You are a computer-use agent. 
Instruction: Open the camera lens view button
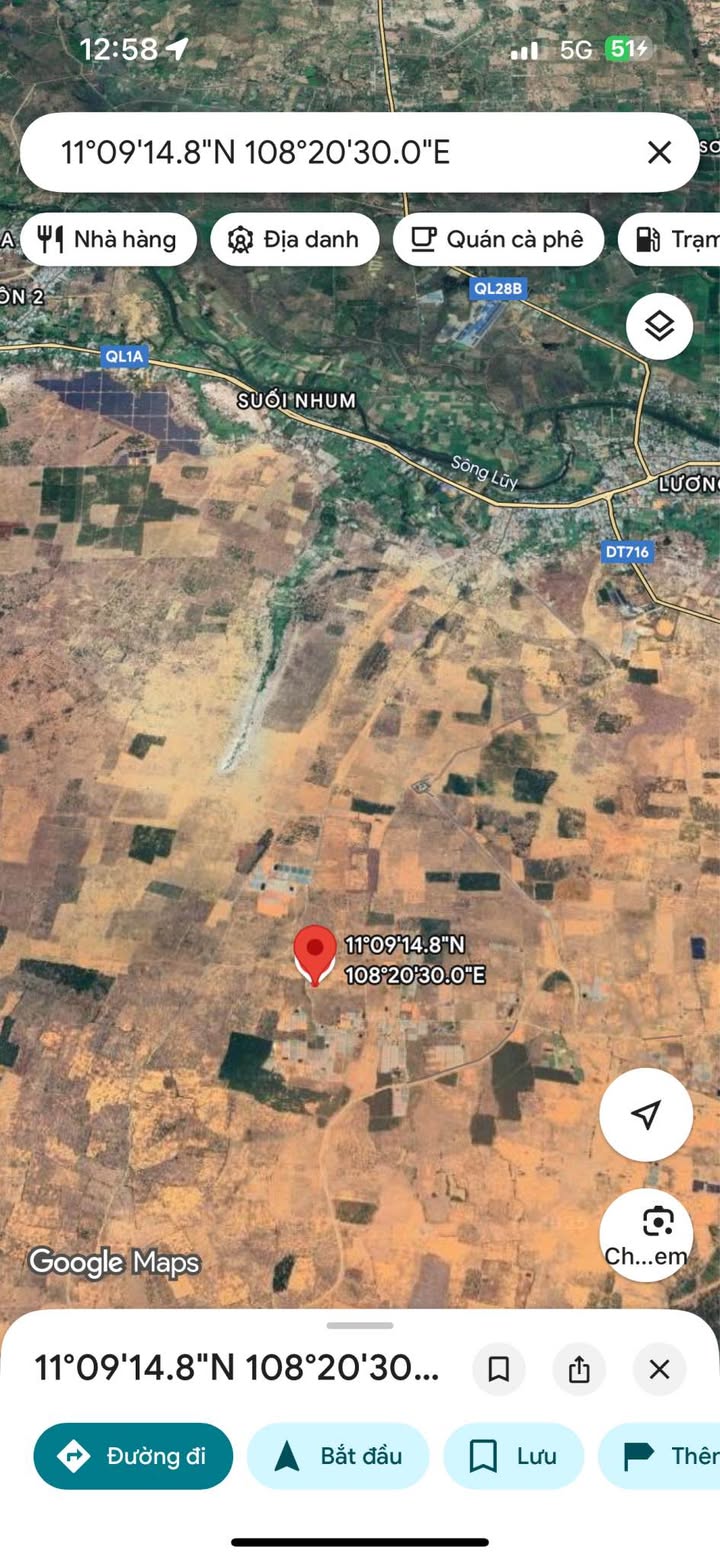tap(646, 1235)
